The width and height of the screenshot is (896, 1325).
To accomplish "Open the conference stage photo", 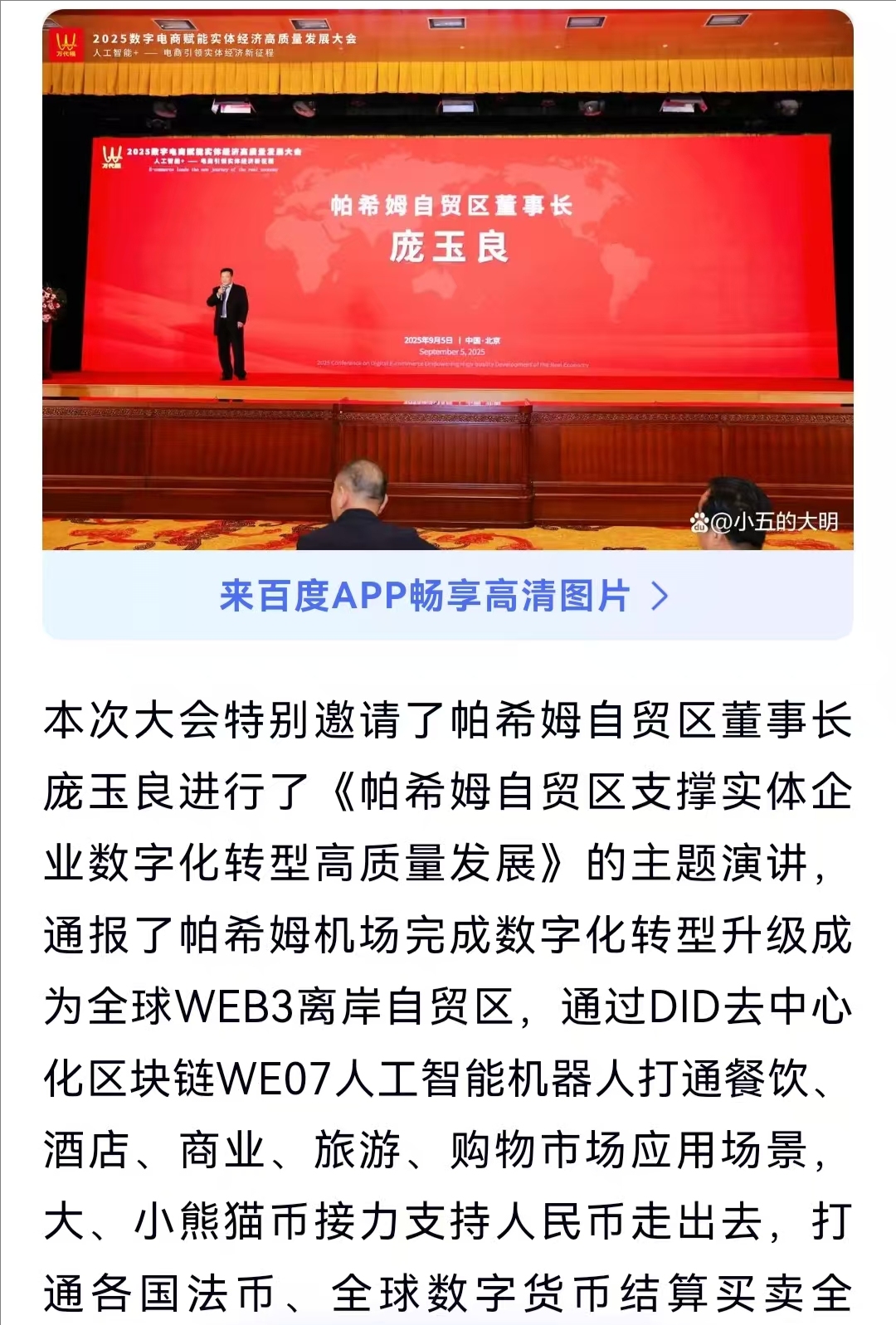I will [x=448, y=282].
